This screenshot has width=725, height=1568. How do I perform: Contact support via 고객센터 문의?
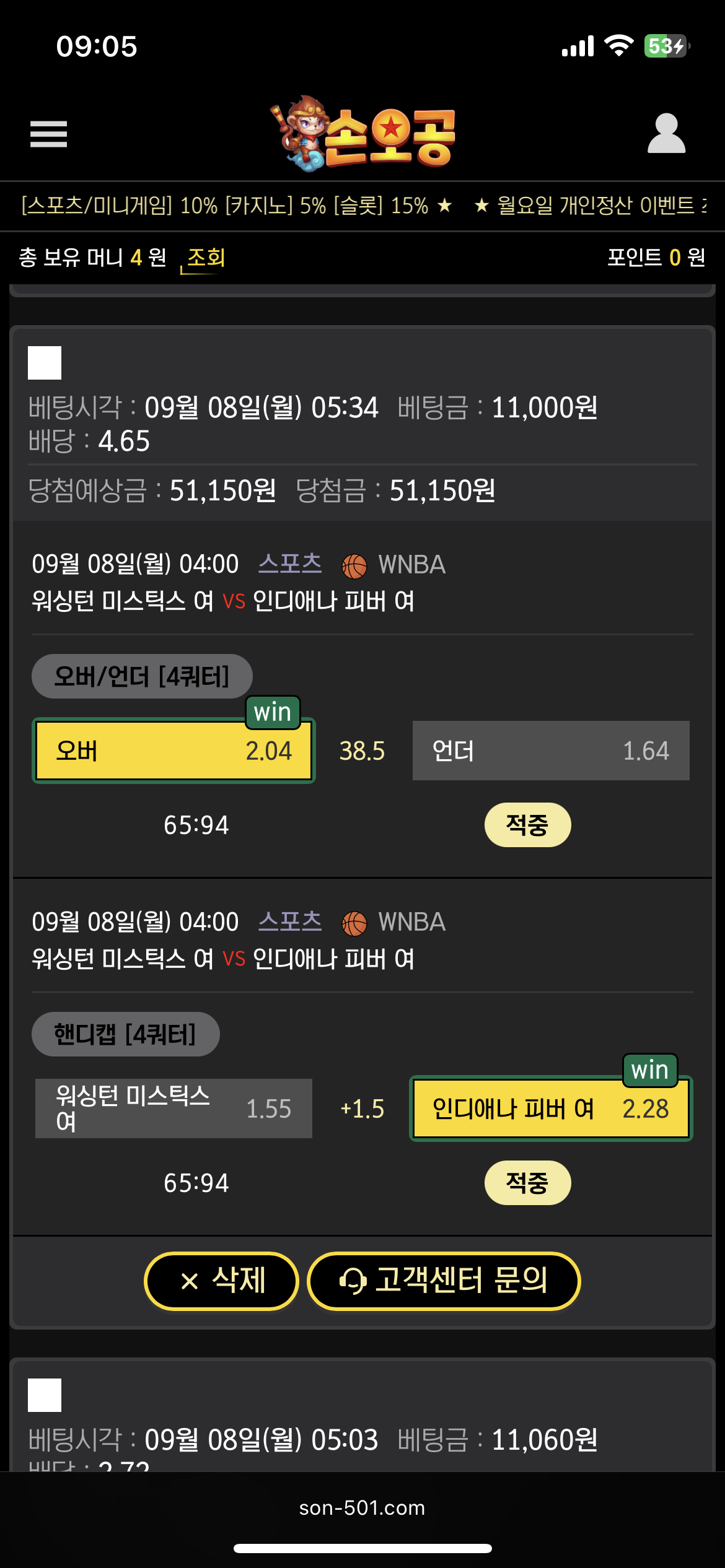tap(444, 1281)
